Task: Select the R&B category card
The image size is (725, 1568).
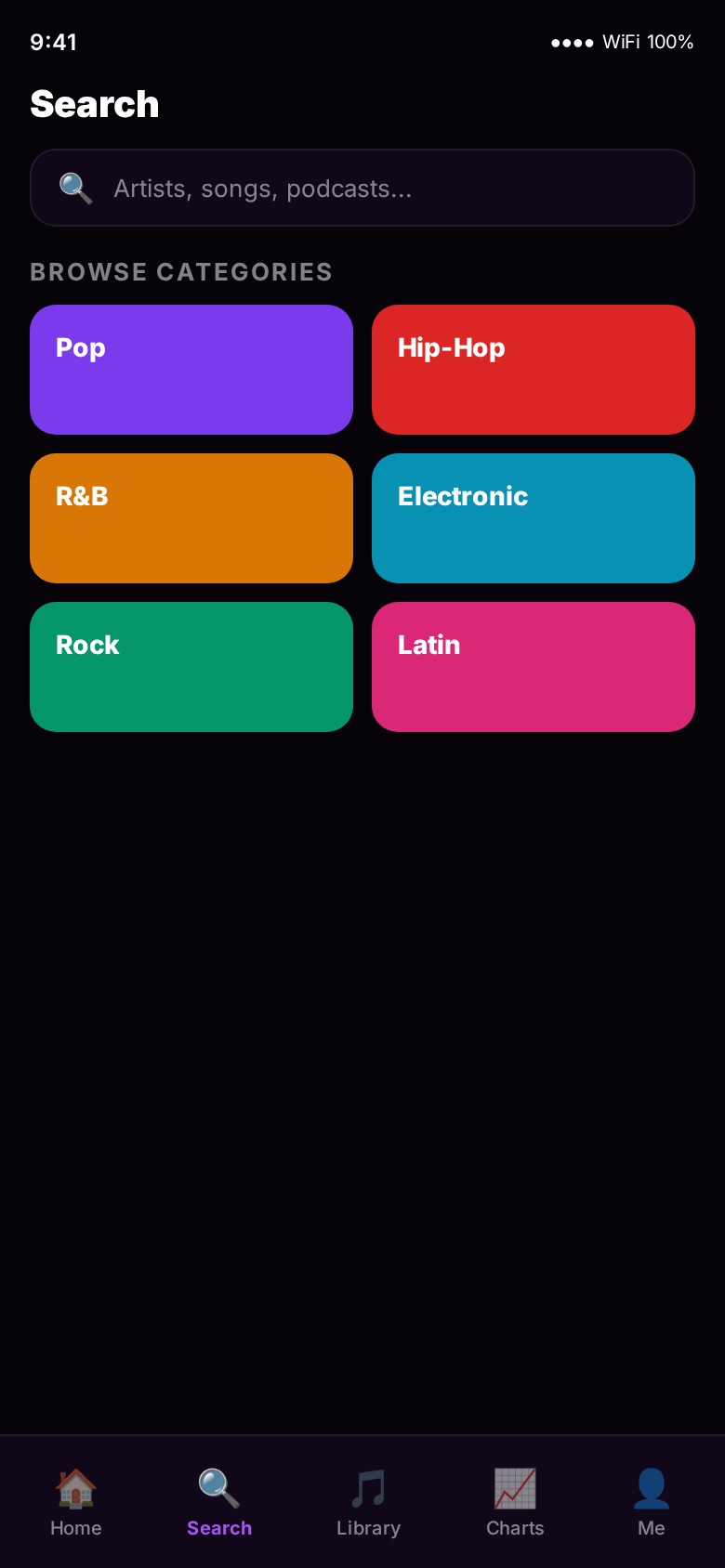Action: click(x=191, y=518)
